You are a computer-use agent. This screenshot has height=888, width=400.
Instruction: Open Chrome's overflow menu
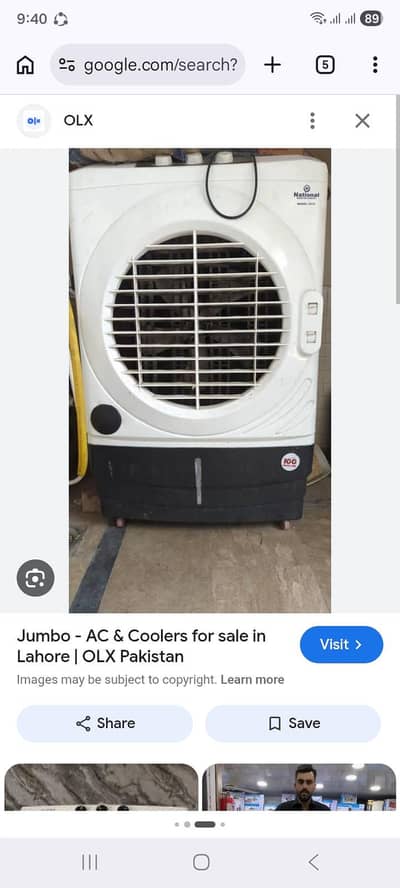coord(375,65)
